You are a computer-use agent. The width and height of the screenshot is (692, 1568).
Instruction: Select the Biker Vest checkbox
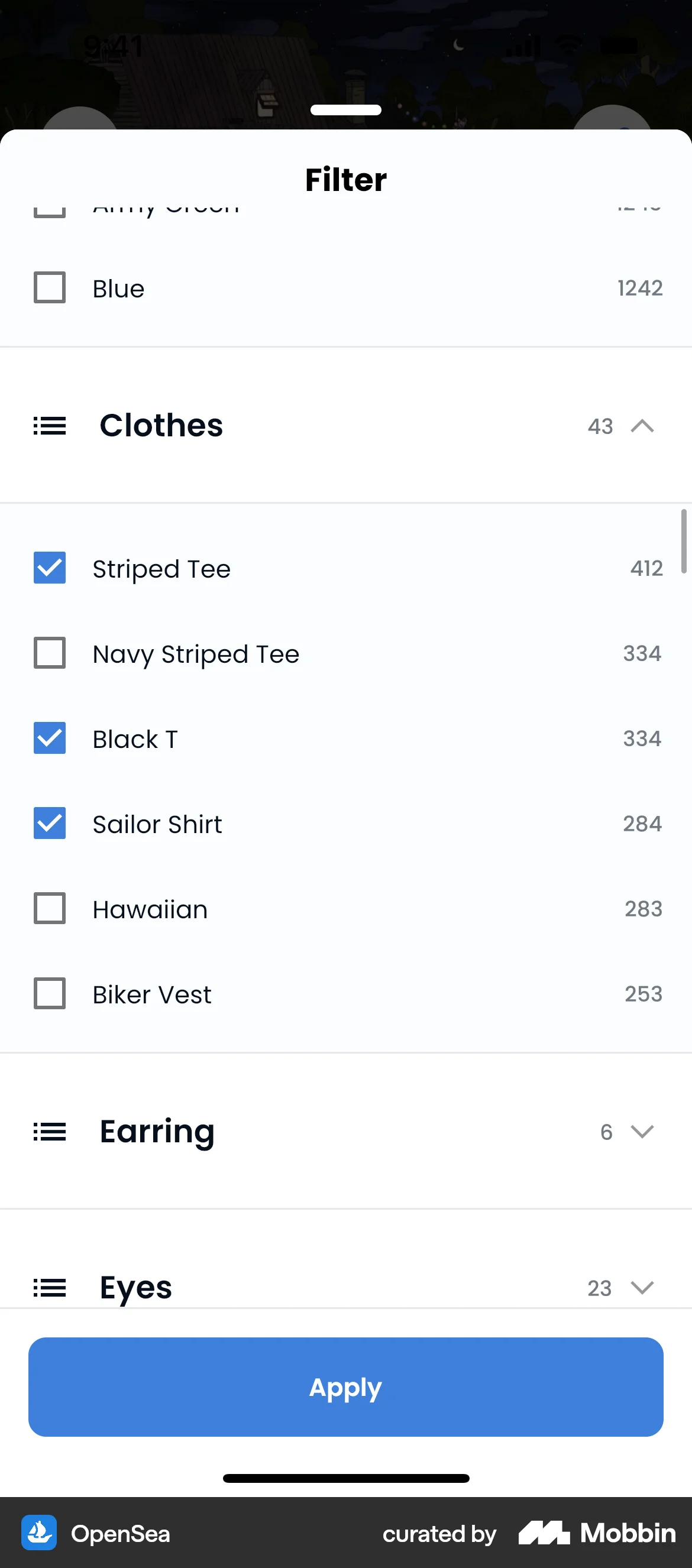click(x=49, y=993)
